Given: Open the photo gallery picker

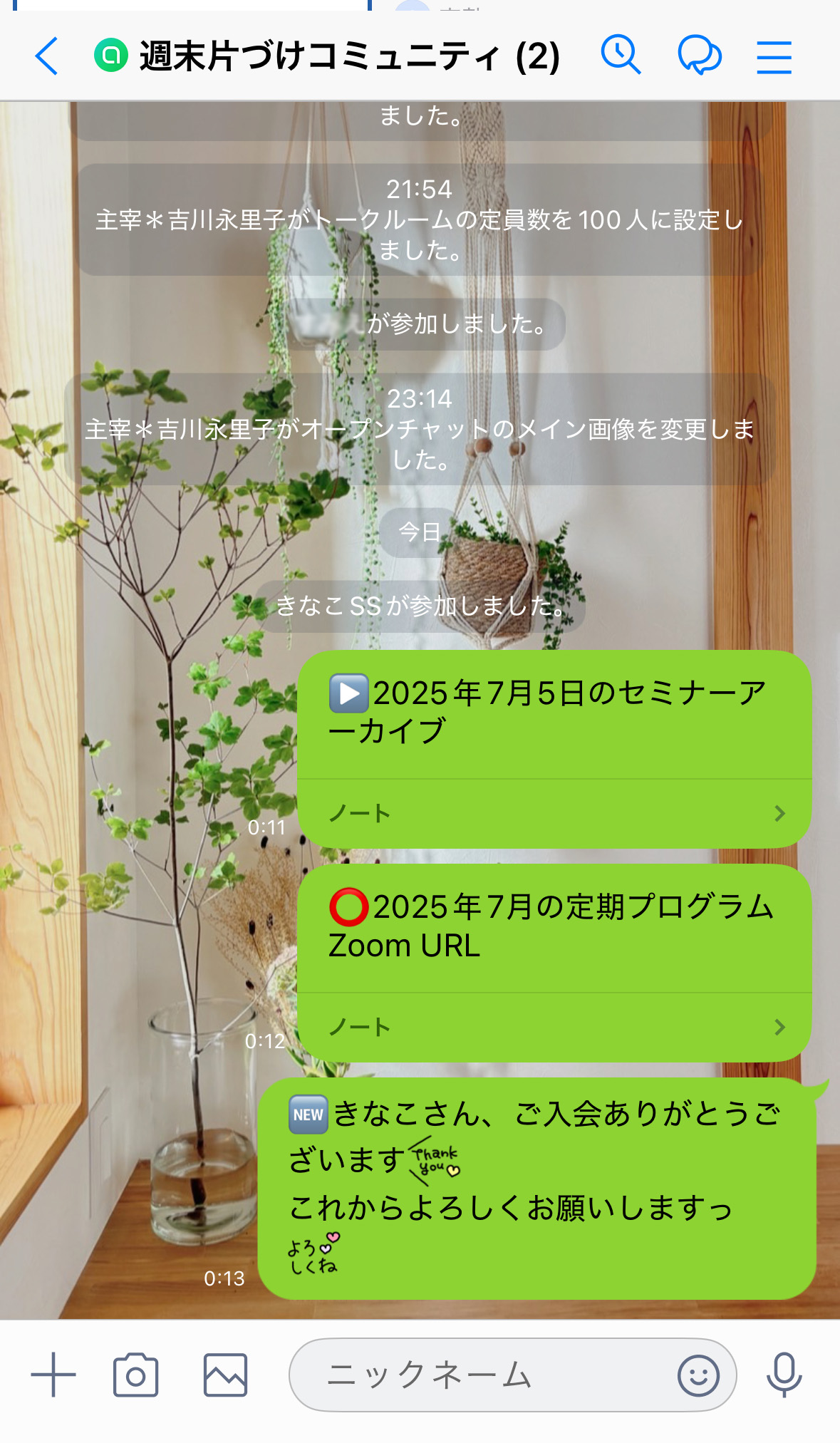Looking at the screenshot, I should [x=225, y=1375].
